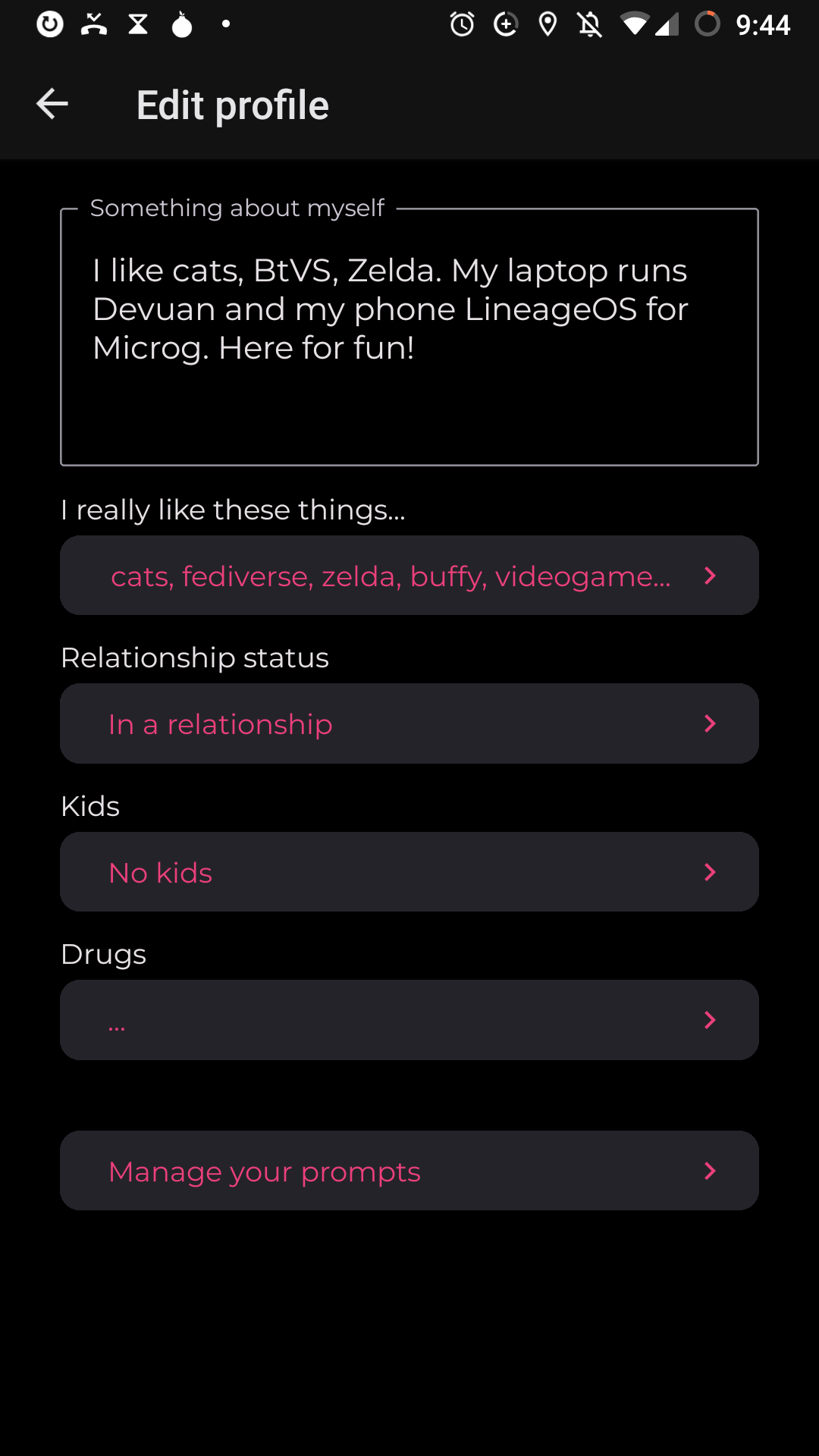
Task: Change relationship status from 'In a relationship'
Action: (409, 723)
